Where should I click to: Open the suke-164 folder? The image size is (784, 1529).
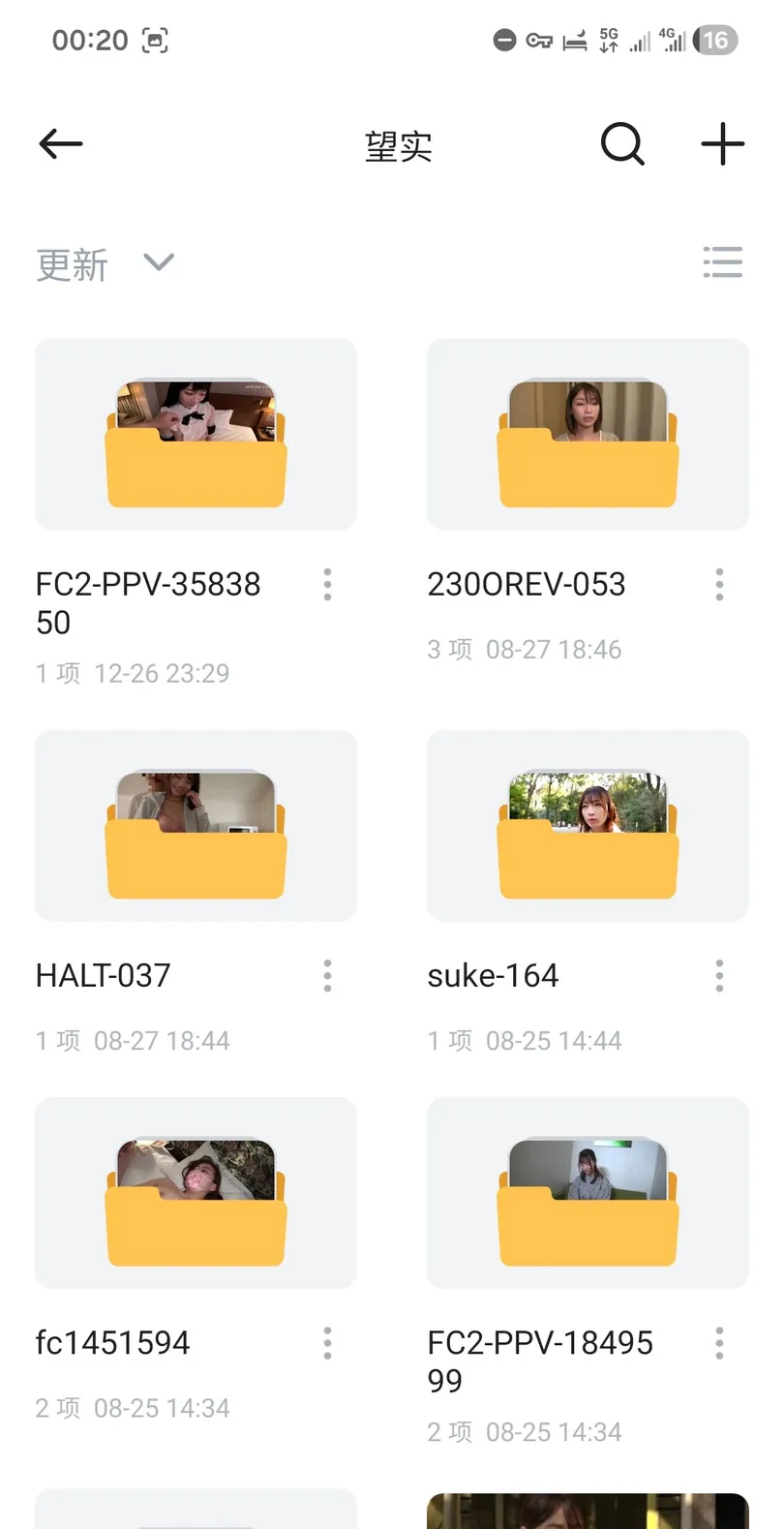588,825
